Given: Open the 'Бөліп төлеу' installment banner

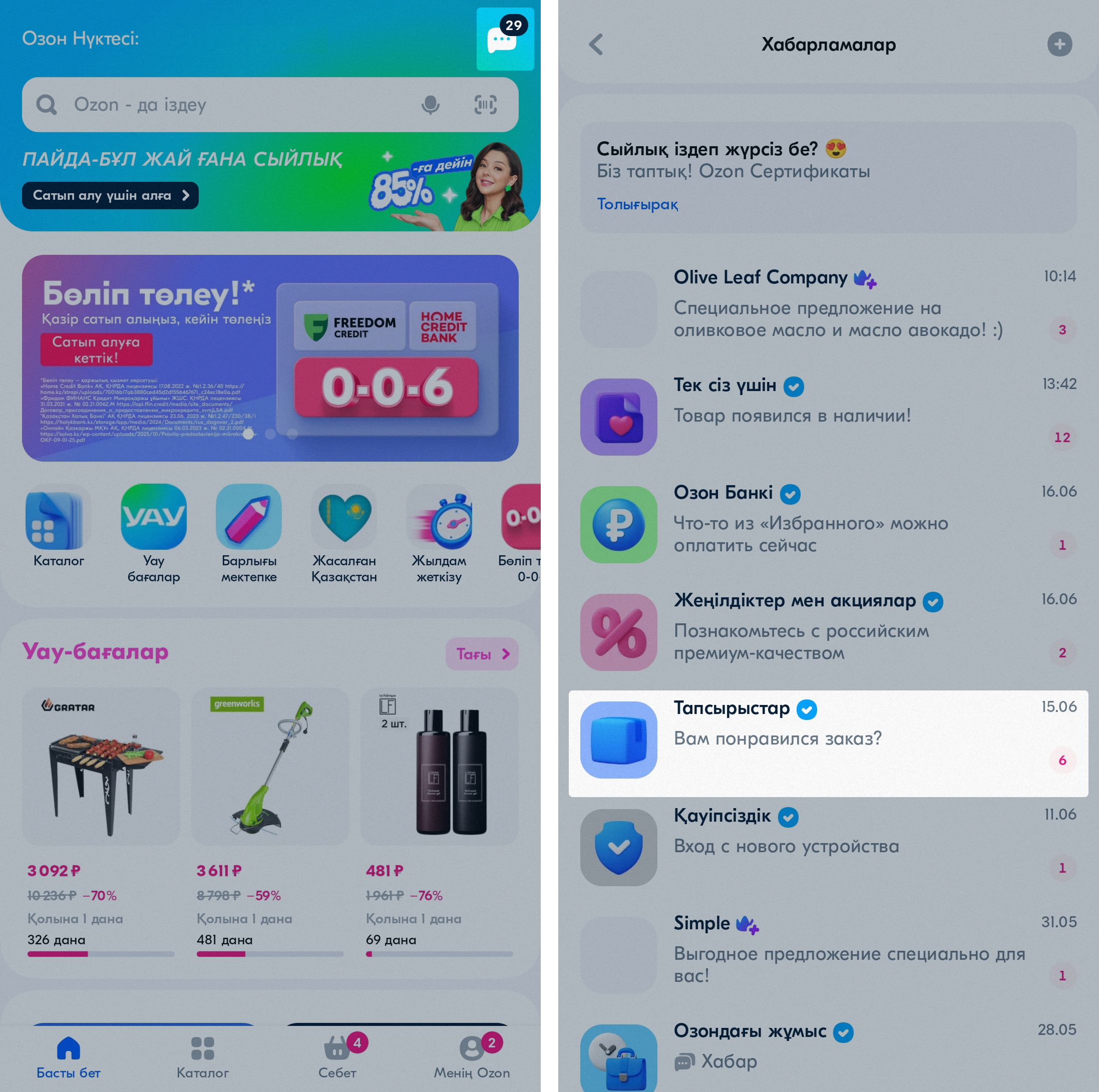Looking at the screenshot, I should (x=270, y=358).
